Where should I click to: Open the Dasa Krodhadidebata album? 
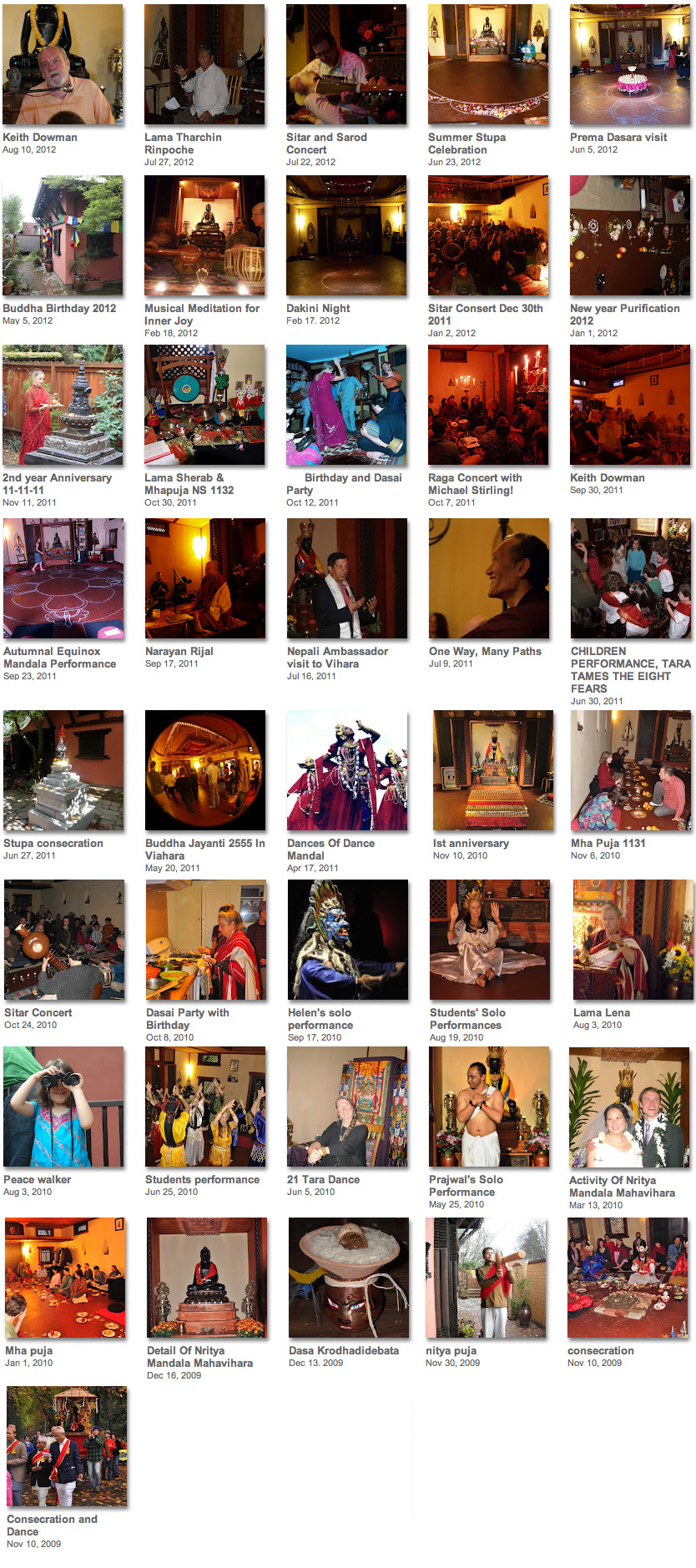point(349,1278)
